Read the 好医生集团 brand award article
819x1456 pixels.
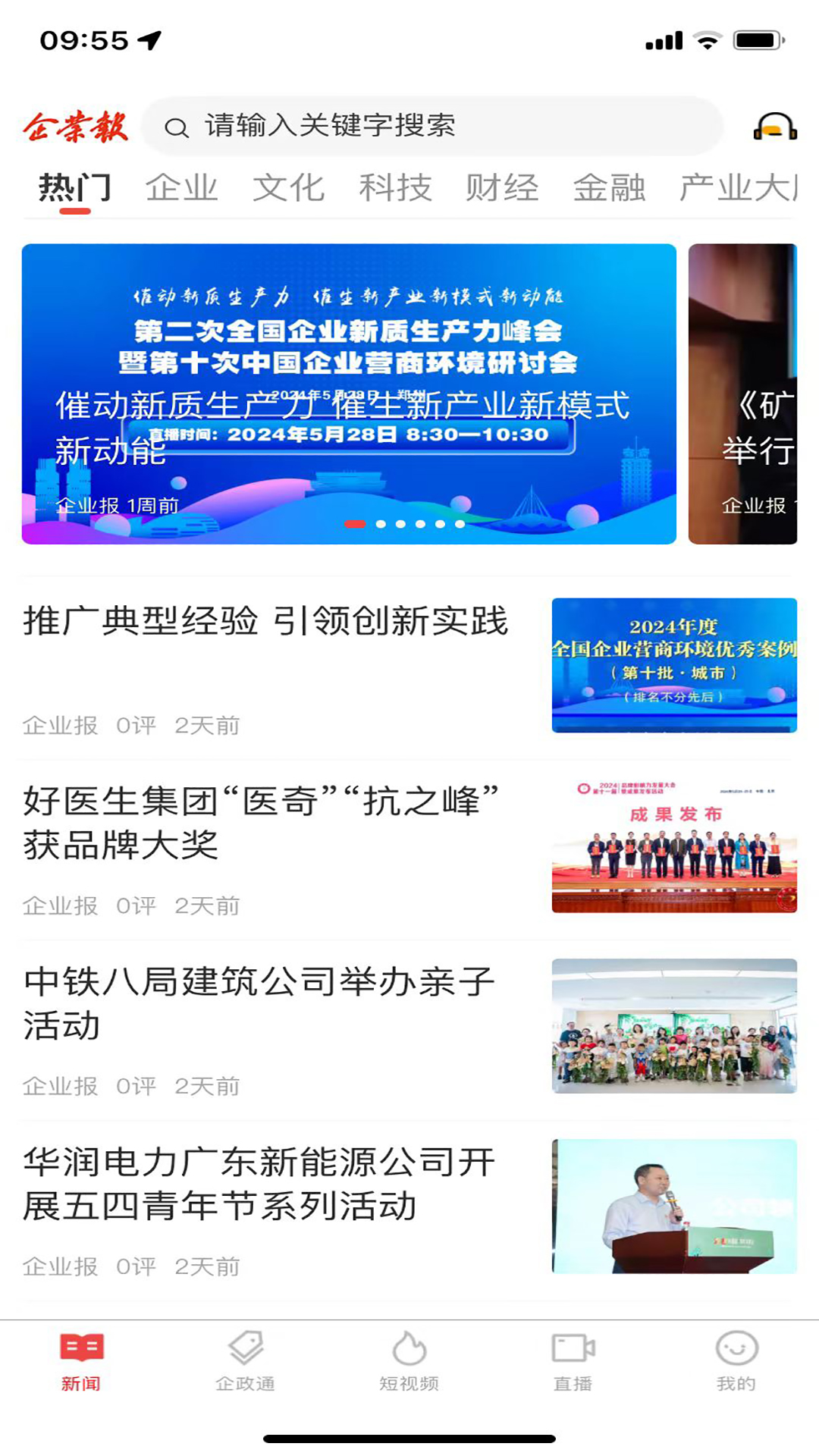point(262,823)
